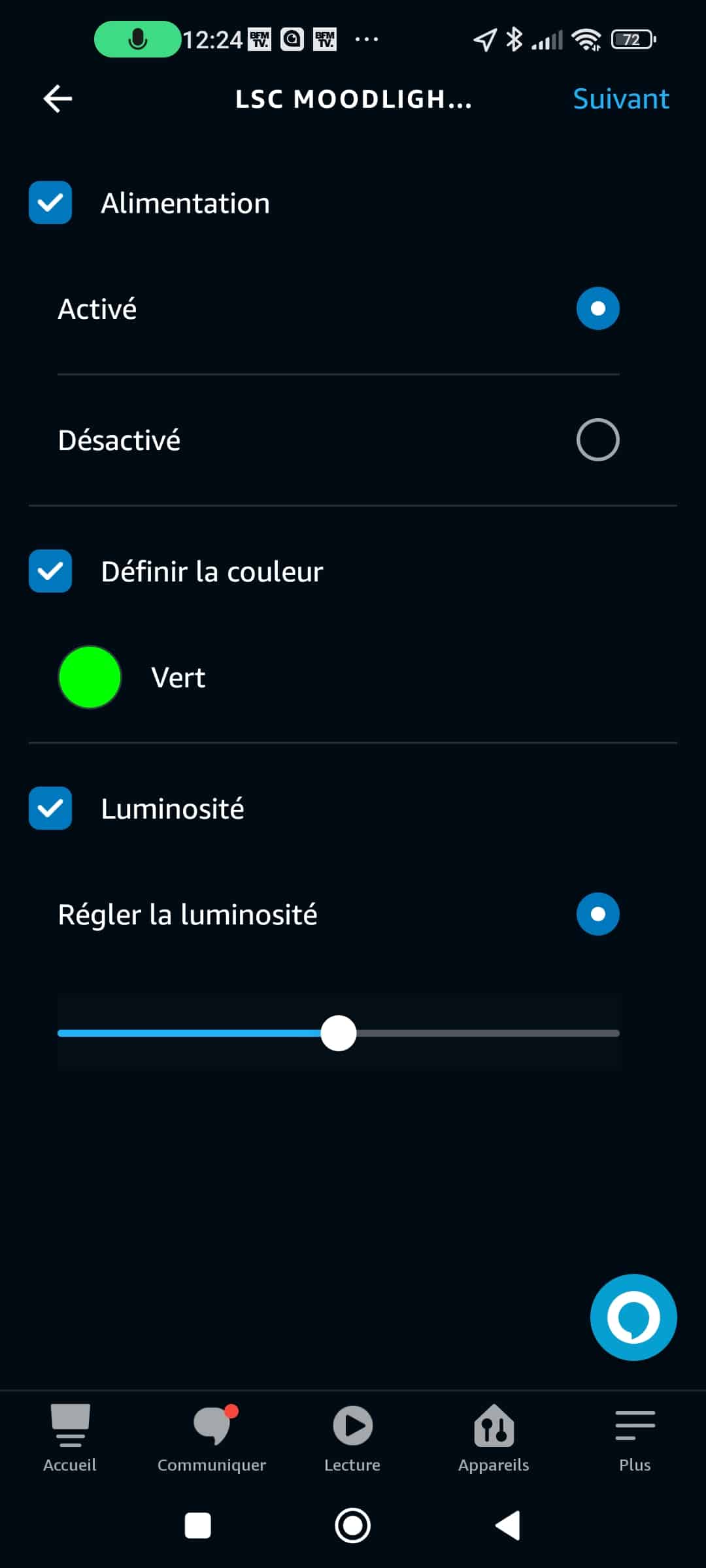Toggle the Définir la couleur checkbox
Image resolution: width=706 pixels, height=1568 pixels.
coord(50,571)
